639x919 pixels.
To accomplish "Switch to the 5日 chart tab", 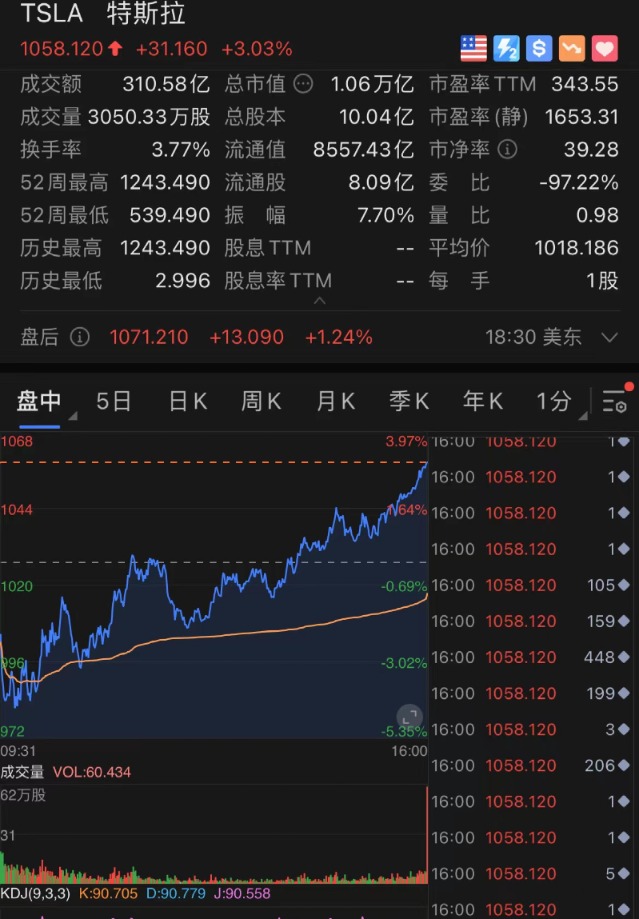I will [114, 402].
